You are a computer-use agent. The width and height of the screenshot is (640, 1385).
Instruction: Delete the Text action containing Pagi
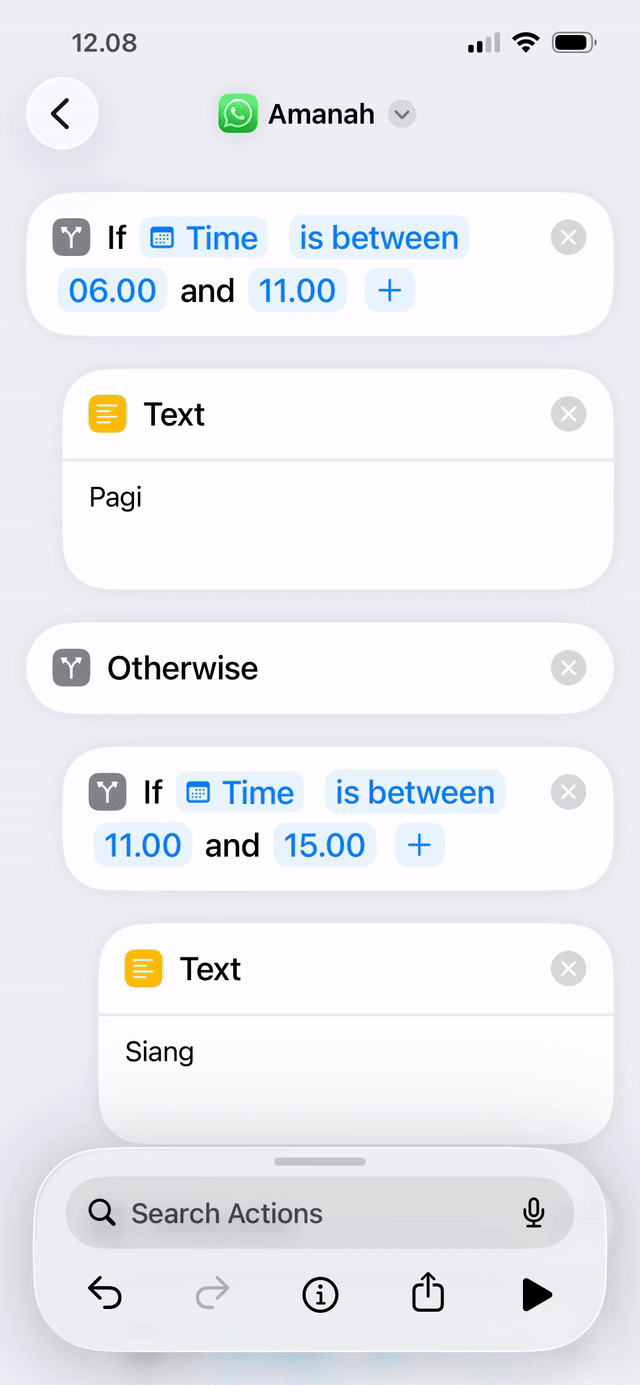(568, 414)
